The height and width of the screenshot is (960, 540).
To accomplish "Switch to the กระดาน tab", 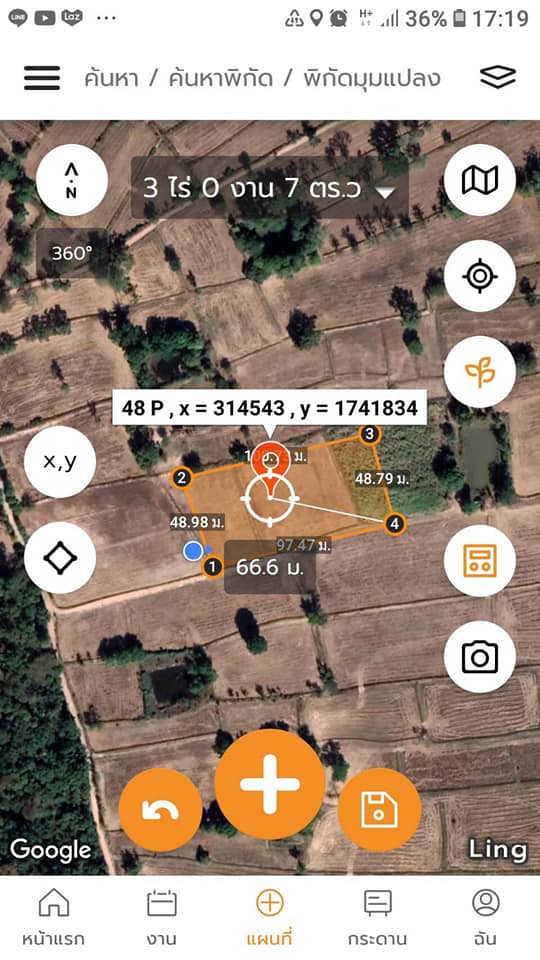I will tap(378, 918).
